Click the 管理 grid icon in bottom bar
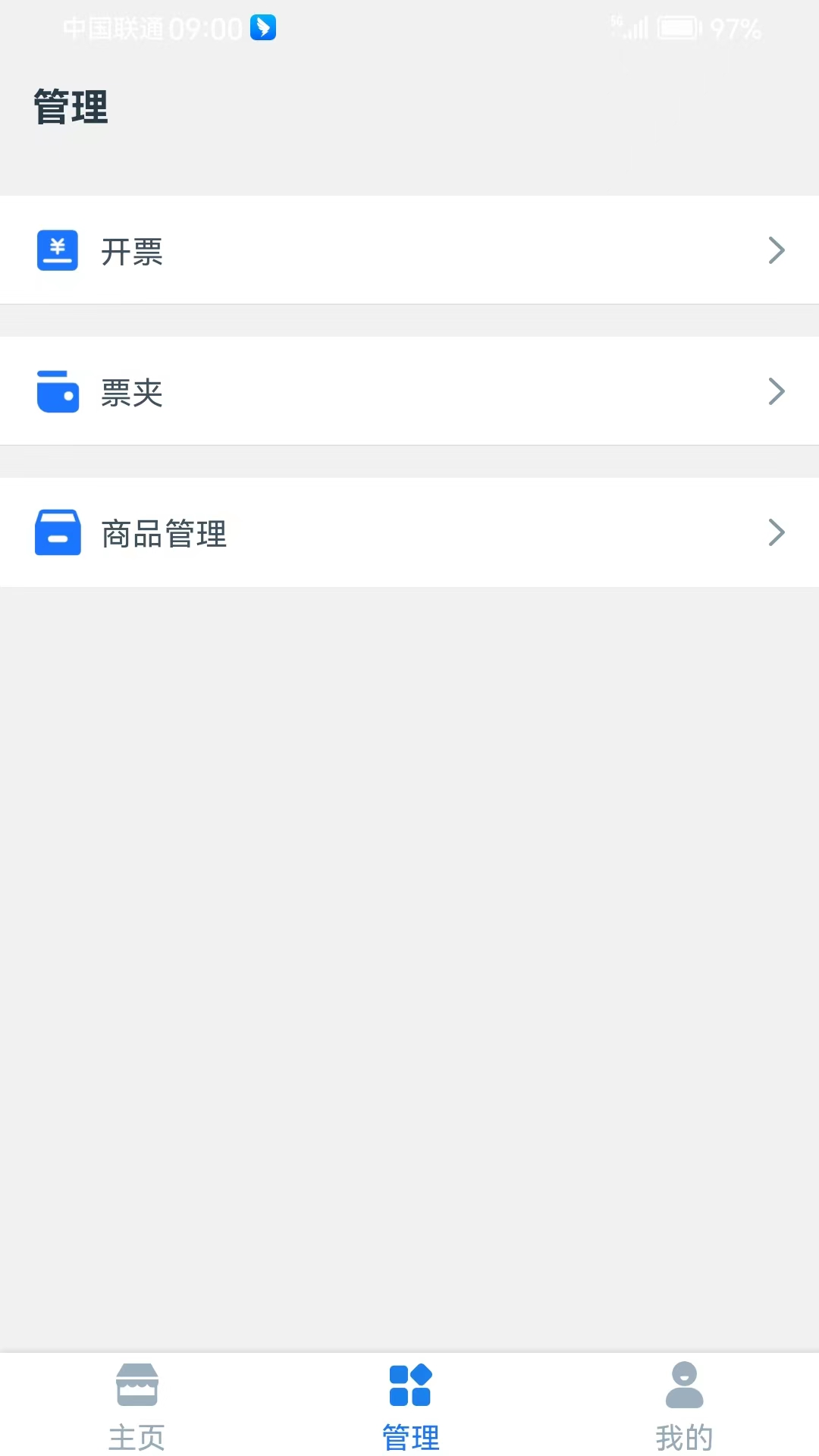Image resolution: width=819 pixels, height=1456 pixels. 409,1385
